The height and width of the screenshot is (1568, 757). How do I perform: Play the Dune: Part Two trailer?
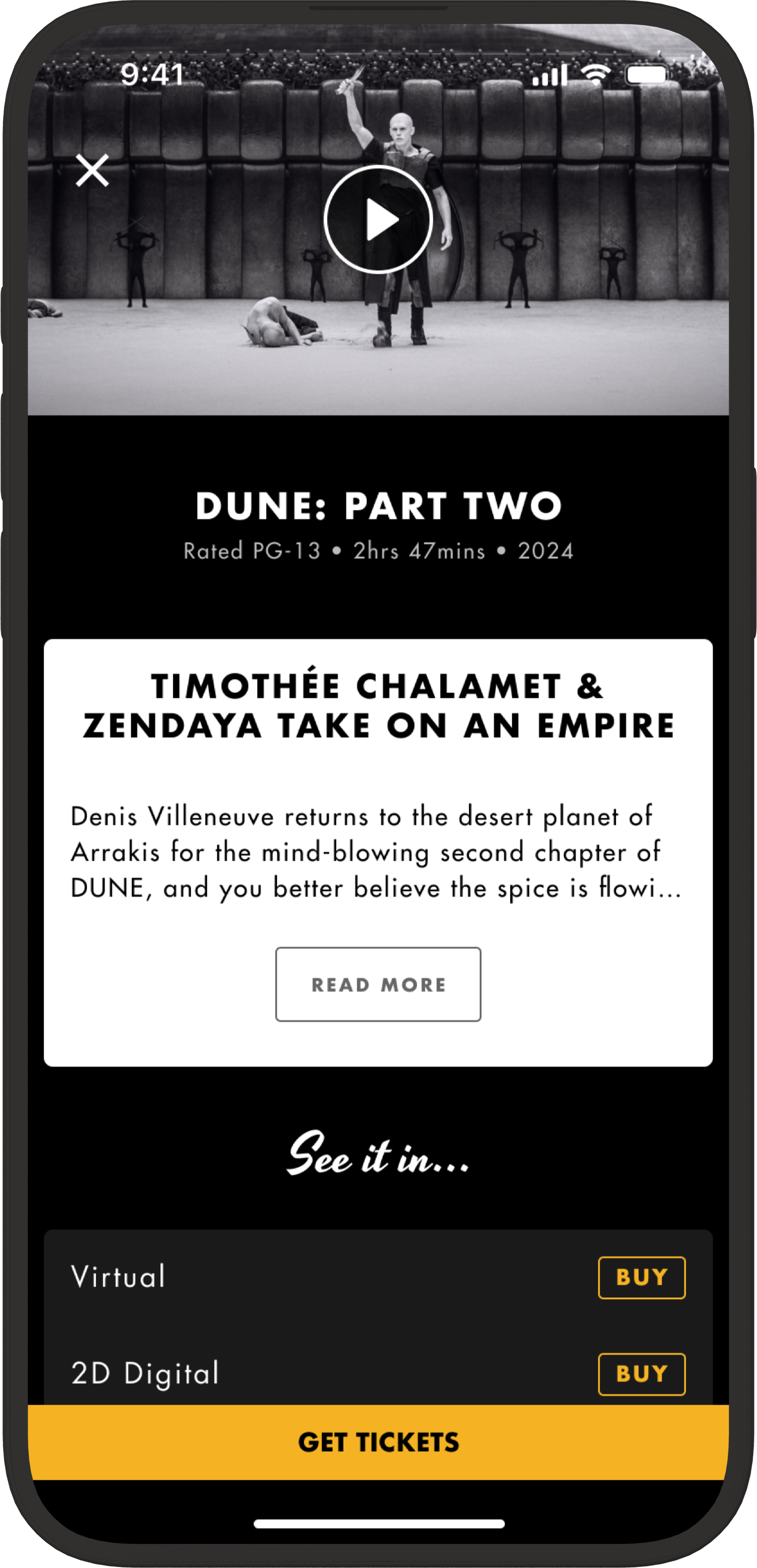(378, 219)
